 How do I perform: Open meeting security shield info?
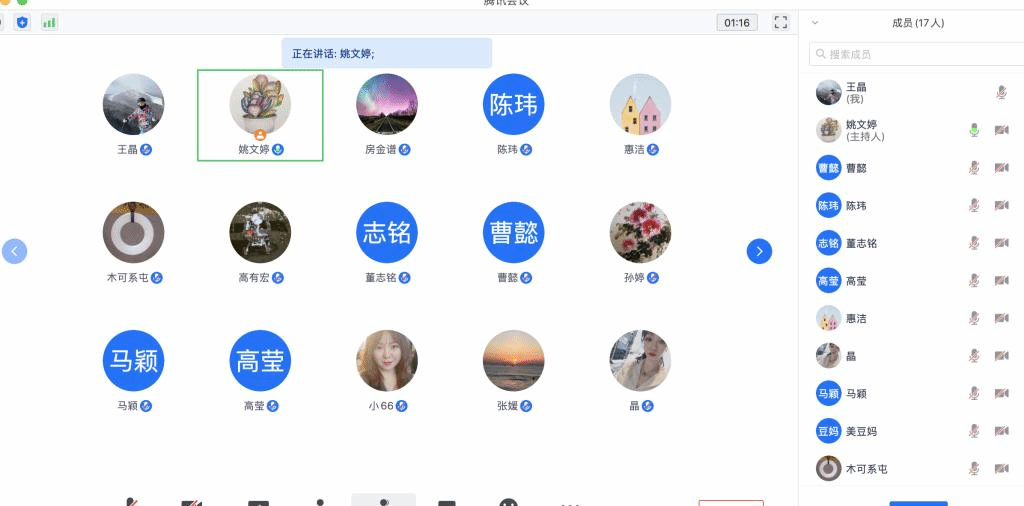pyautogui.click(x=22, y=22)
